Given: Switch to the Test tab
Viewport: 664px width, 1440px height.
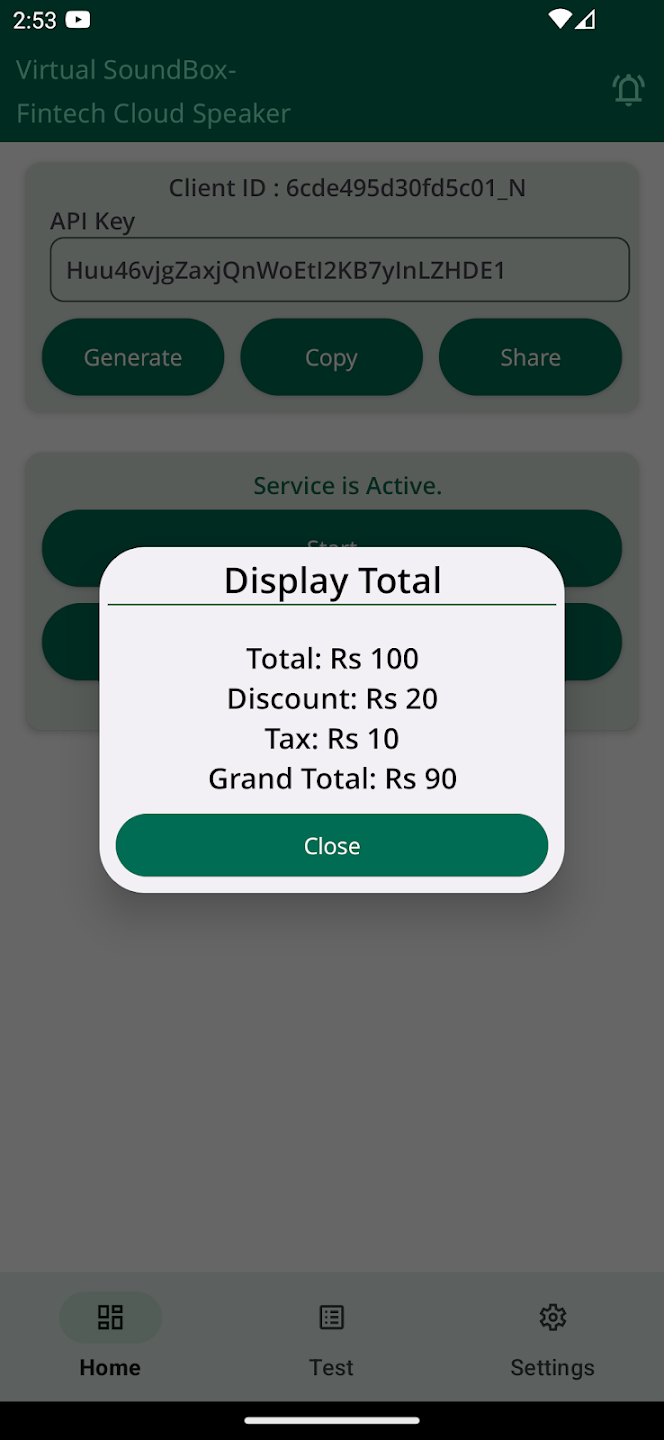Looking at the screenshot, I should coord(331,1338).
